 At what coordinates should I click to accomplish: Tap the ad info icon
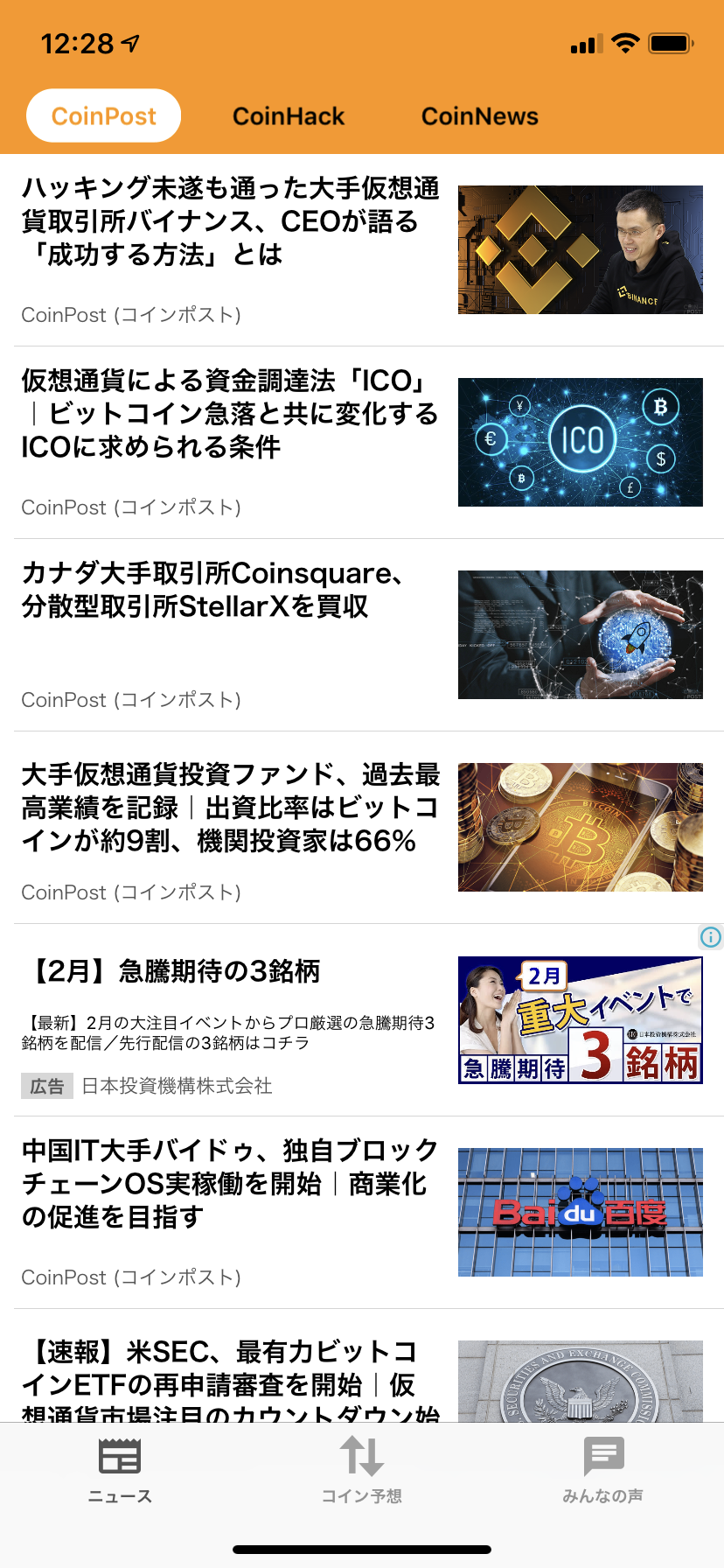click(x=711, y=938)
